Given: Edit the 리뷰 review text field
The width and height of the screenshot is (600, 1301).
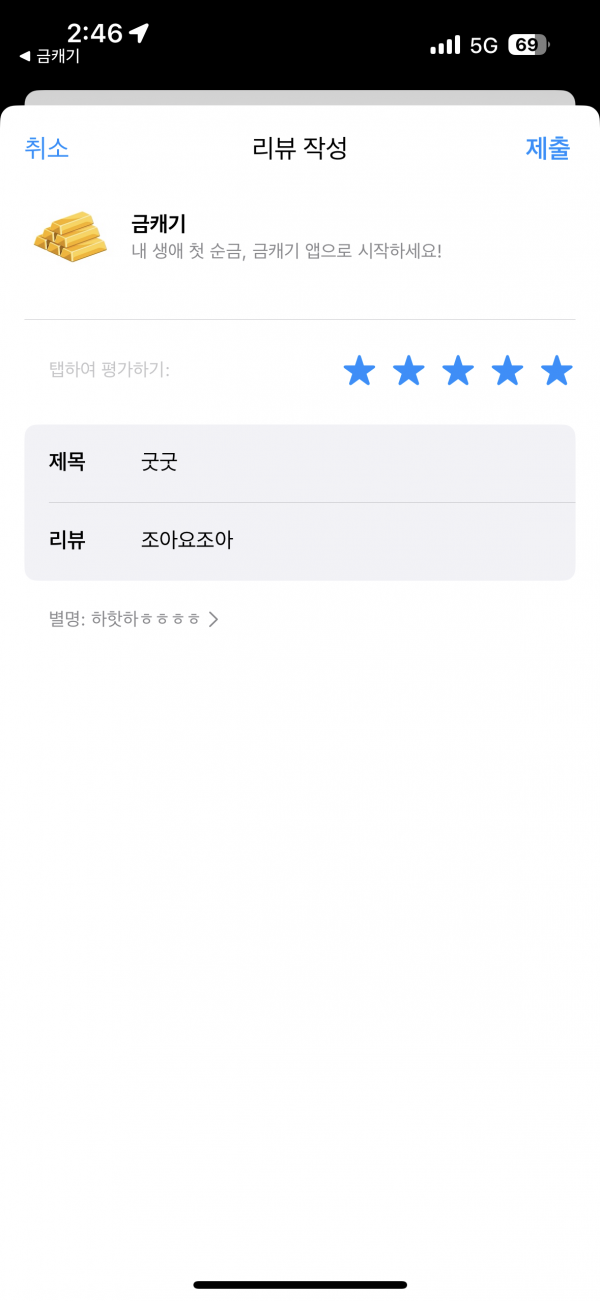Looking at the screenshot, I should (x=300, y=541).
